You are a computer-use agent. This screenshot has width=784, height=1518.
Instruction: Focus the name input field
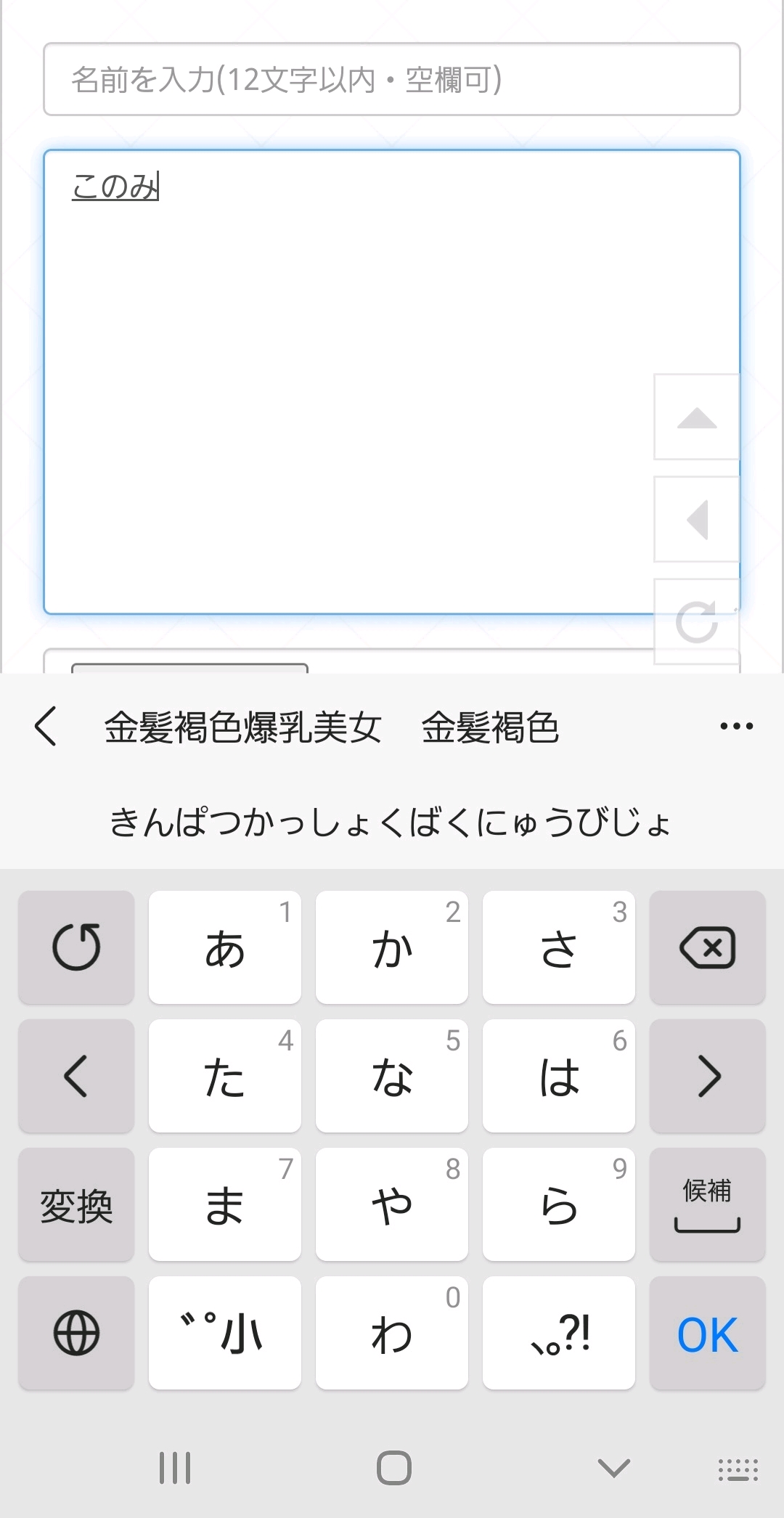(392, 79)
